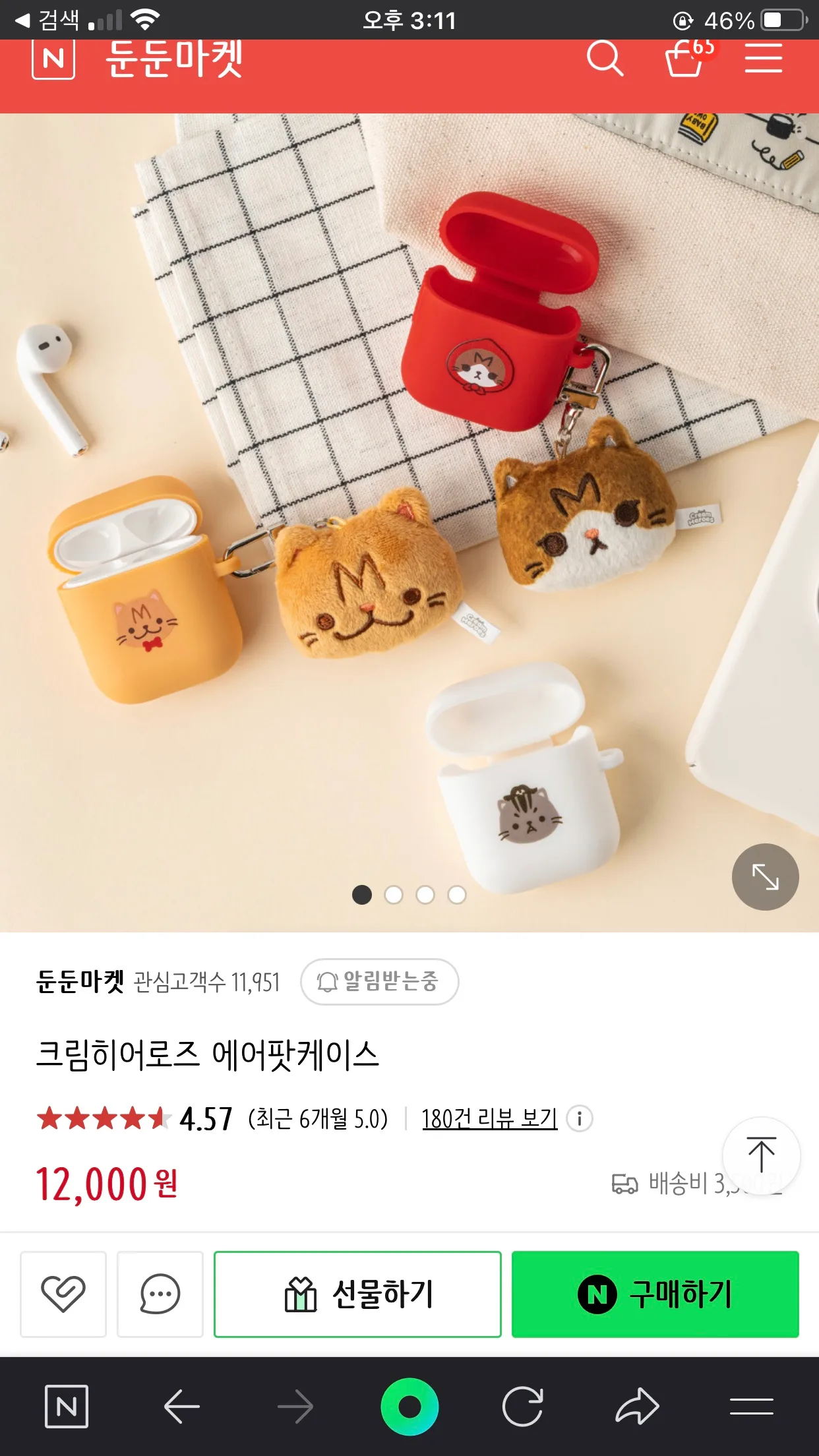
Task: Tap the rating info icon next to reviews
Action: point(578,1119)
